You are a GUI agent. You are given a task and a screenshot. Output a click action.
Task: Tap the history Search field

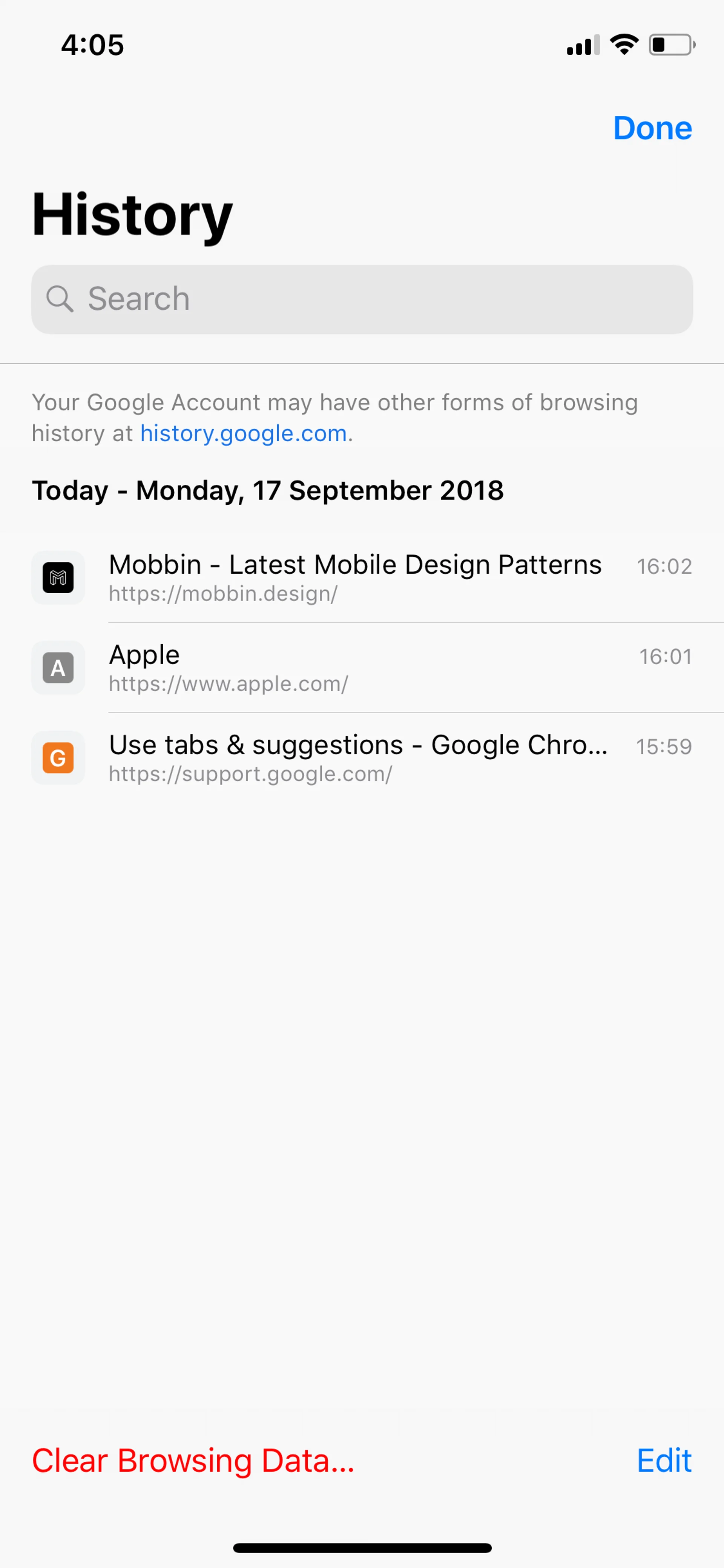(362, 299)
